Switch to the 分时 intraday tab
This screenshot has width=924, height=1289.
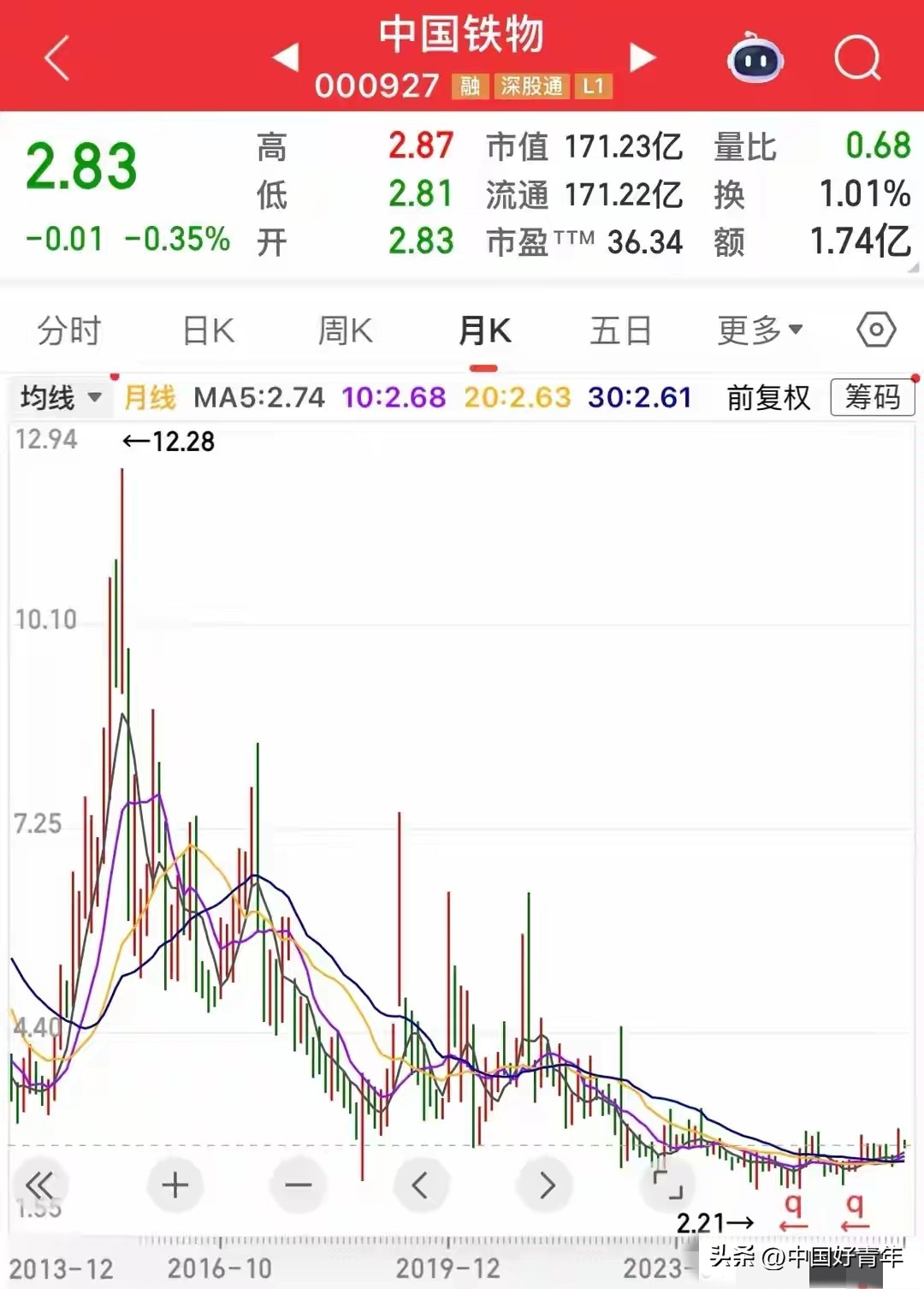pos(69,329)
